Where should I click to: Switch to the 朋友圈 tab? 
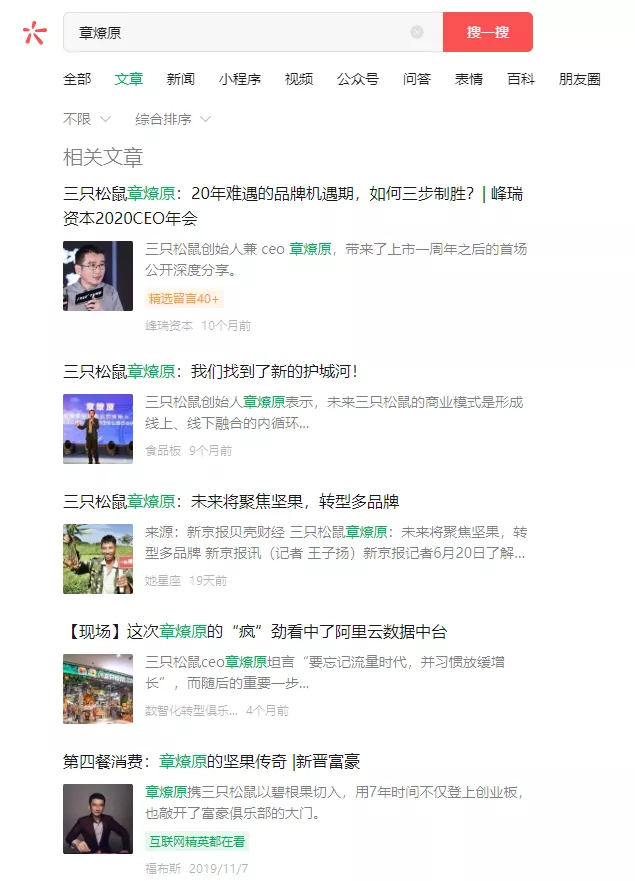pyautogui.click(x=580, y=79)
